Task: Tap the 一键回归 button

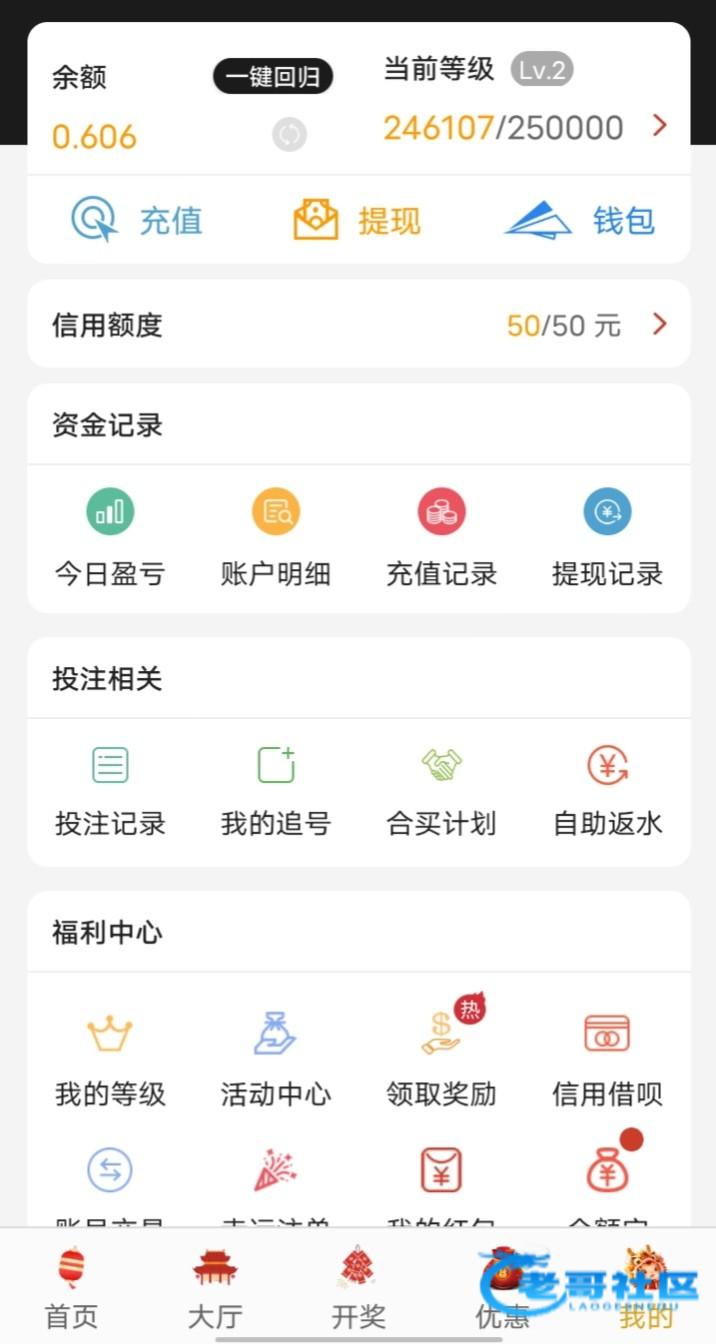Action: tap(273, 77)
